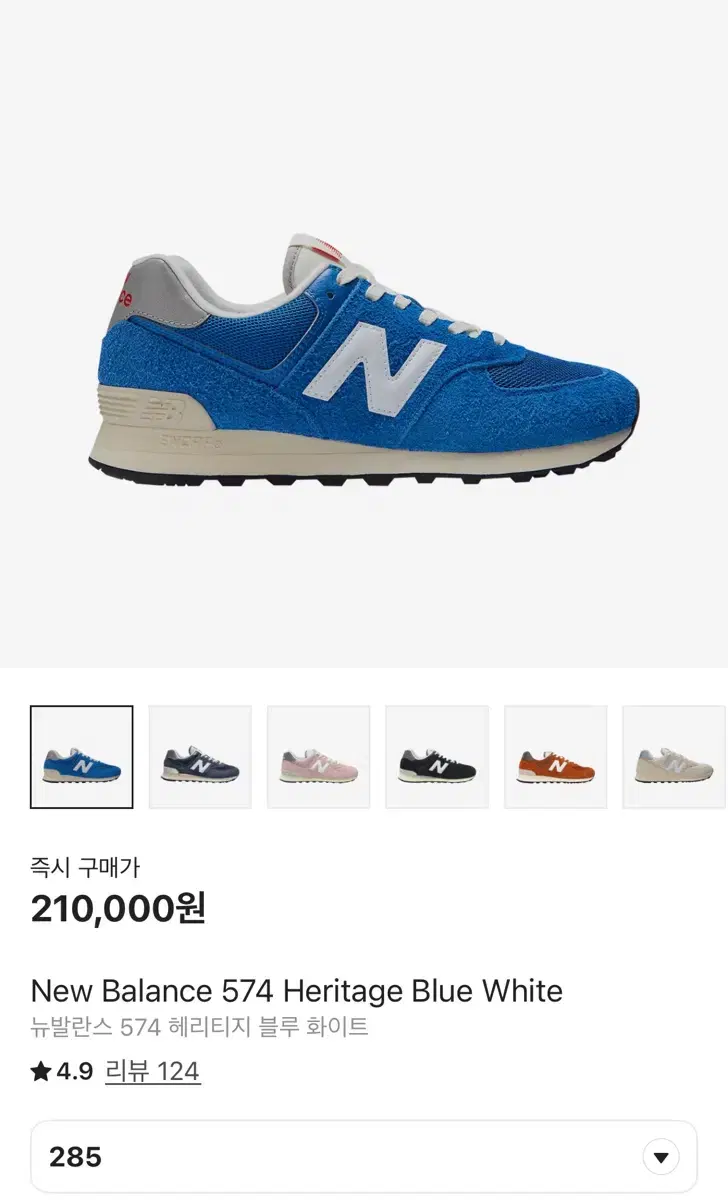Click inside the size input field
The width and height of the screenshot is (728, 1200).
(x=200, y=1156)
